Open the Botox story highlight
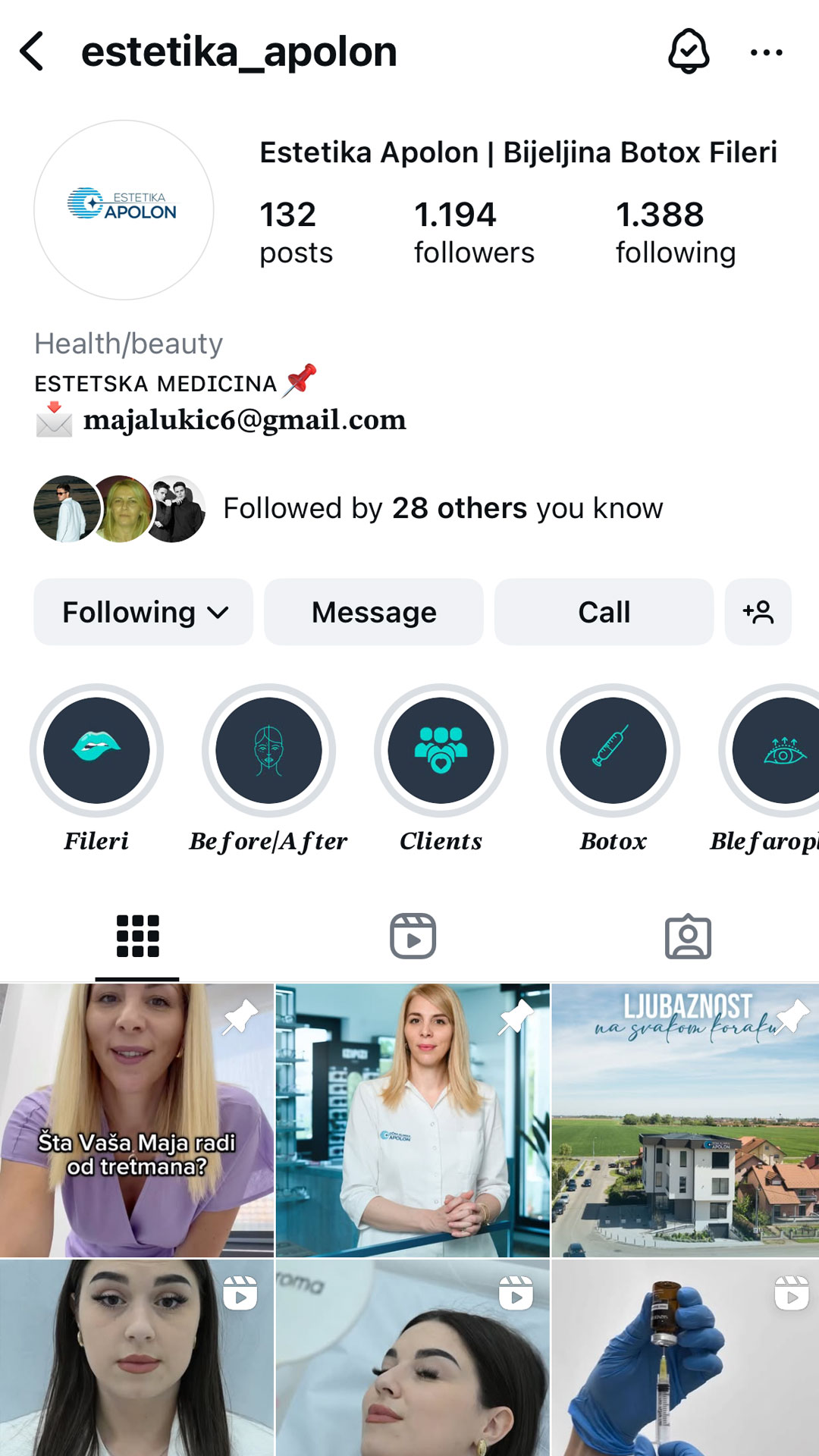Screen dimensions: 819x1456 tap(613, 751)
